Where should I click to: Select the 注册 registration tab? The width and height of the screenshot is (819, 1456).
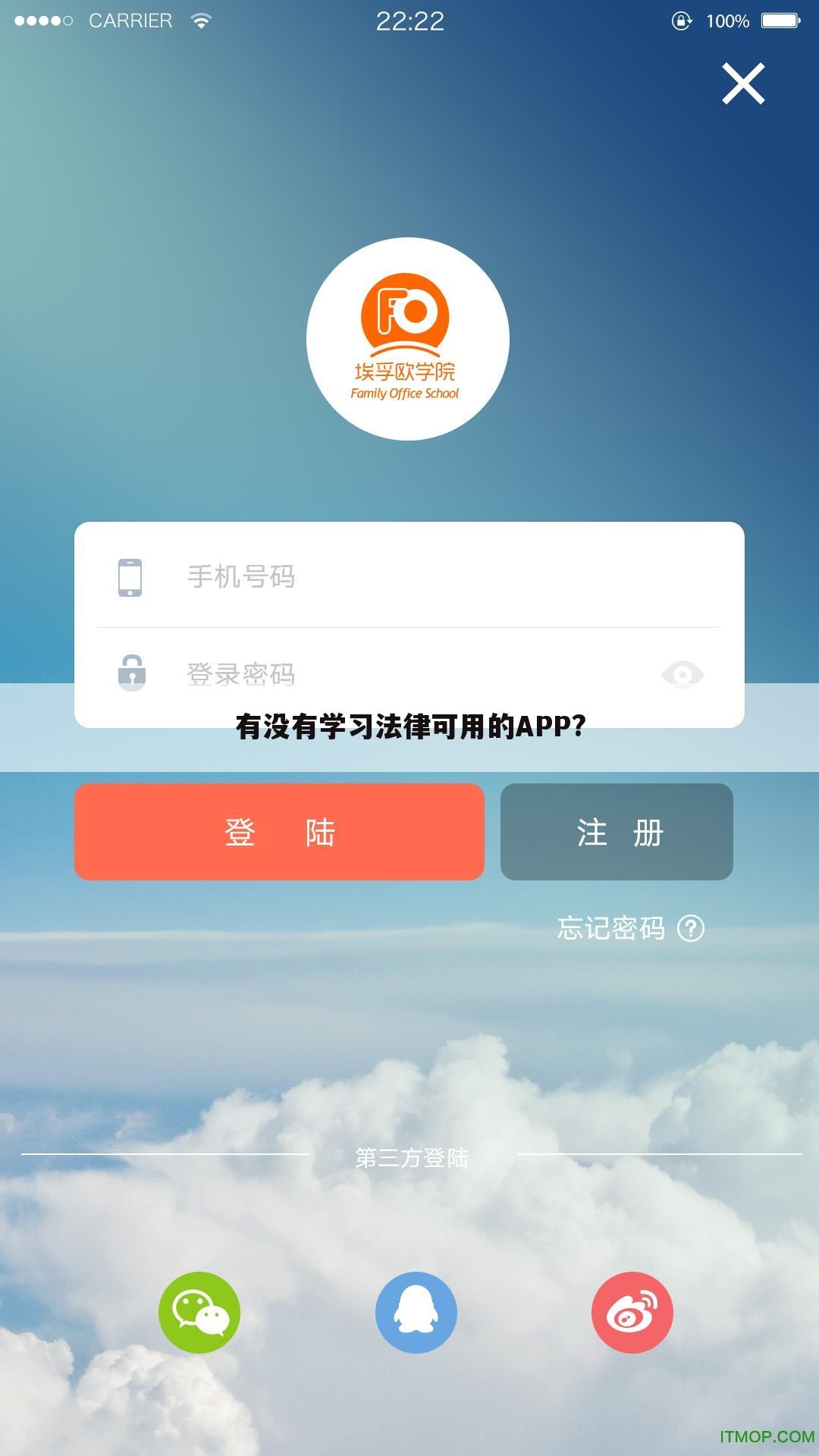pos(617,832)
